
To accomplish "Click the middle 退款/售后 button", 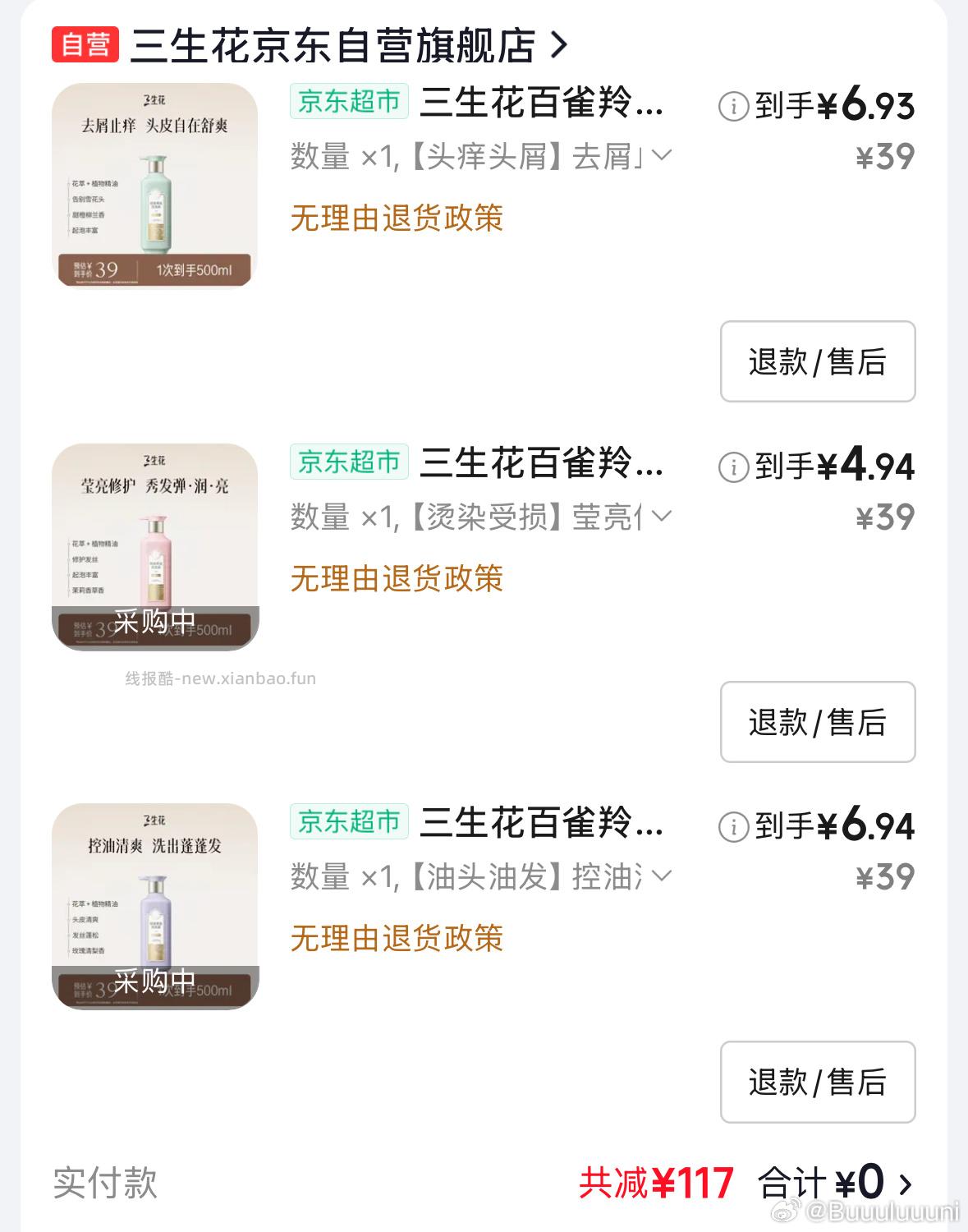I will coord(817,723).
